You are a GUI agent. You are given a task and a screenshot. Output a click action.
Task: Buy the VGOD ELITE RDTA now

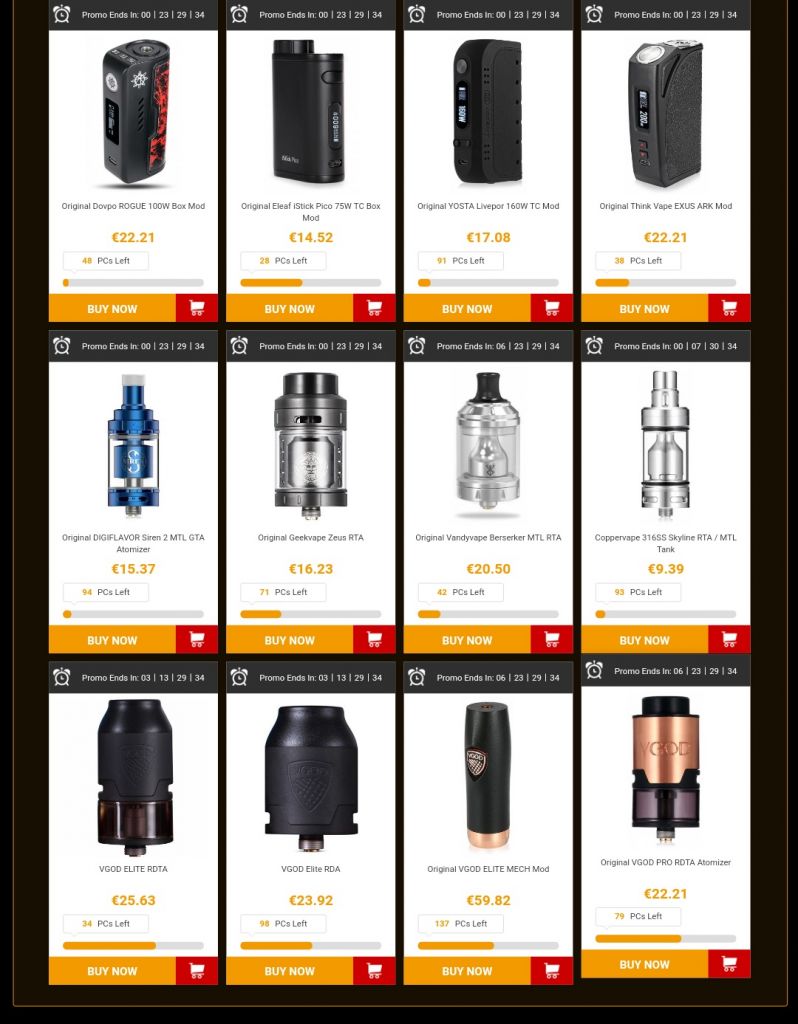point(112,970)
